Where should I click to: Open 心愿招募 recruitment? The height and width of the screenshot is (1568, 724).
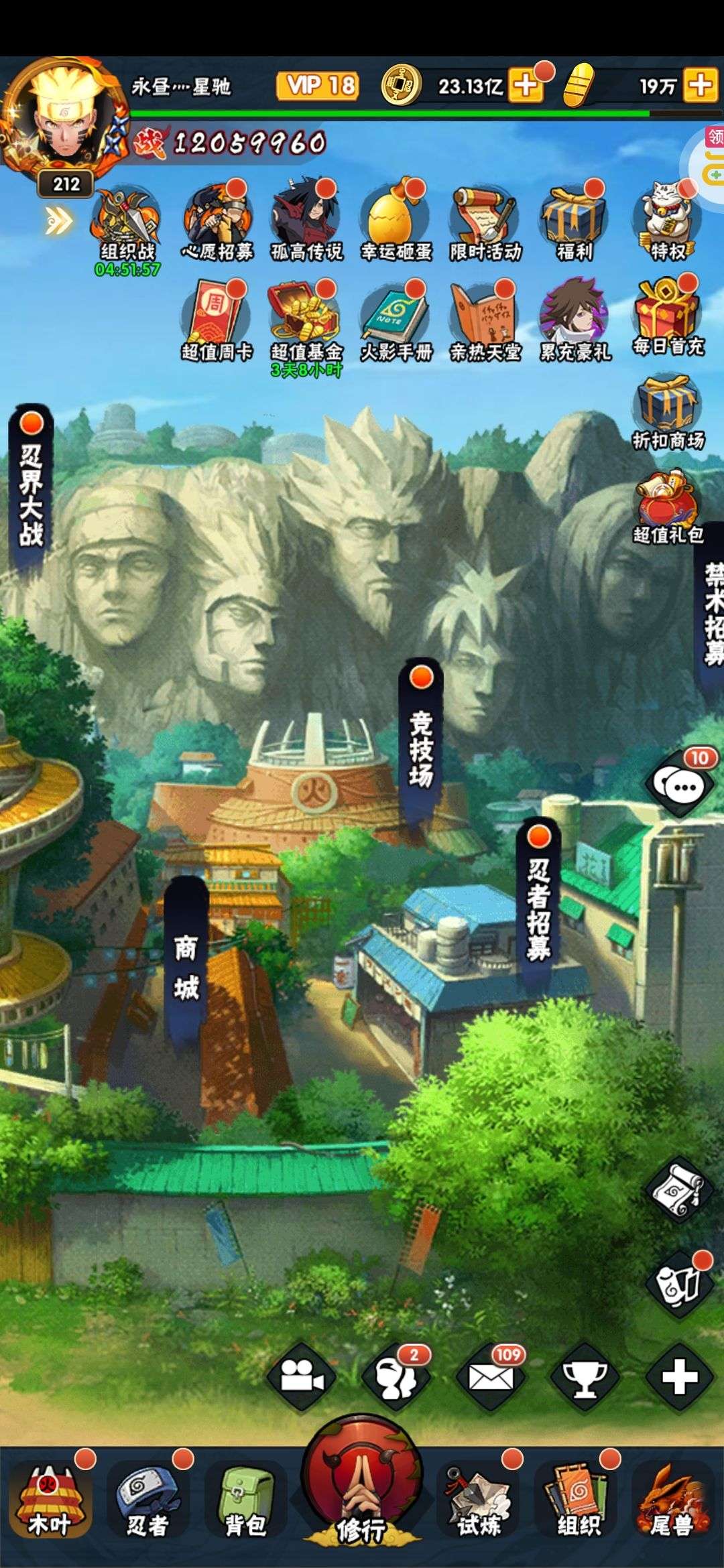click(217, 222)
